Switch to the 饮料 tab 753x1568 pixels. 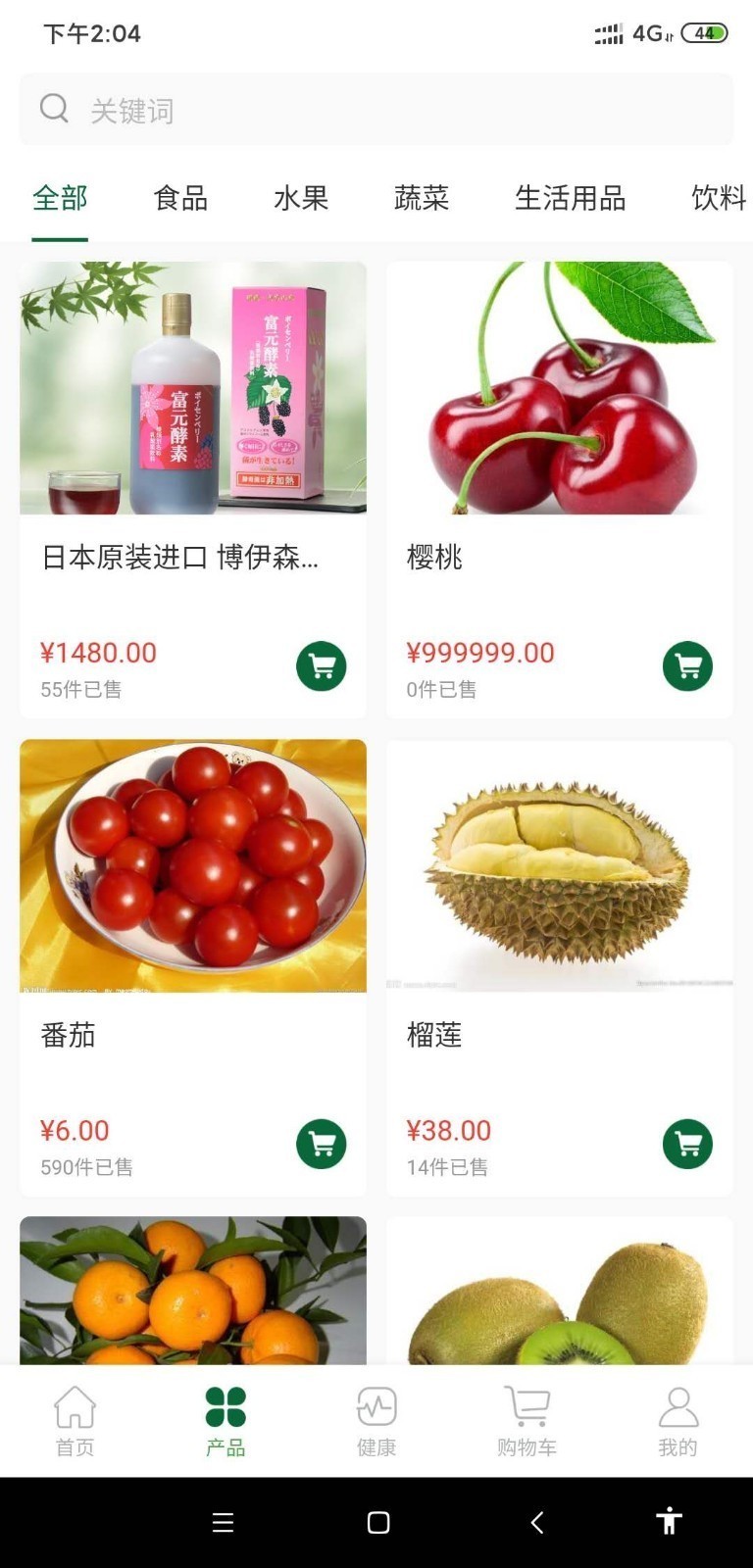coord(718,199)
